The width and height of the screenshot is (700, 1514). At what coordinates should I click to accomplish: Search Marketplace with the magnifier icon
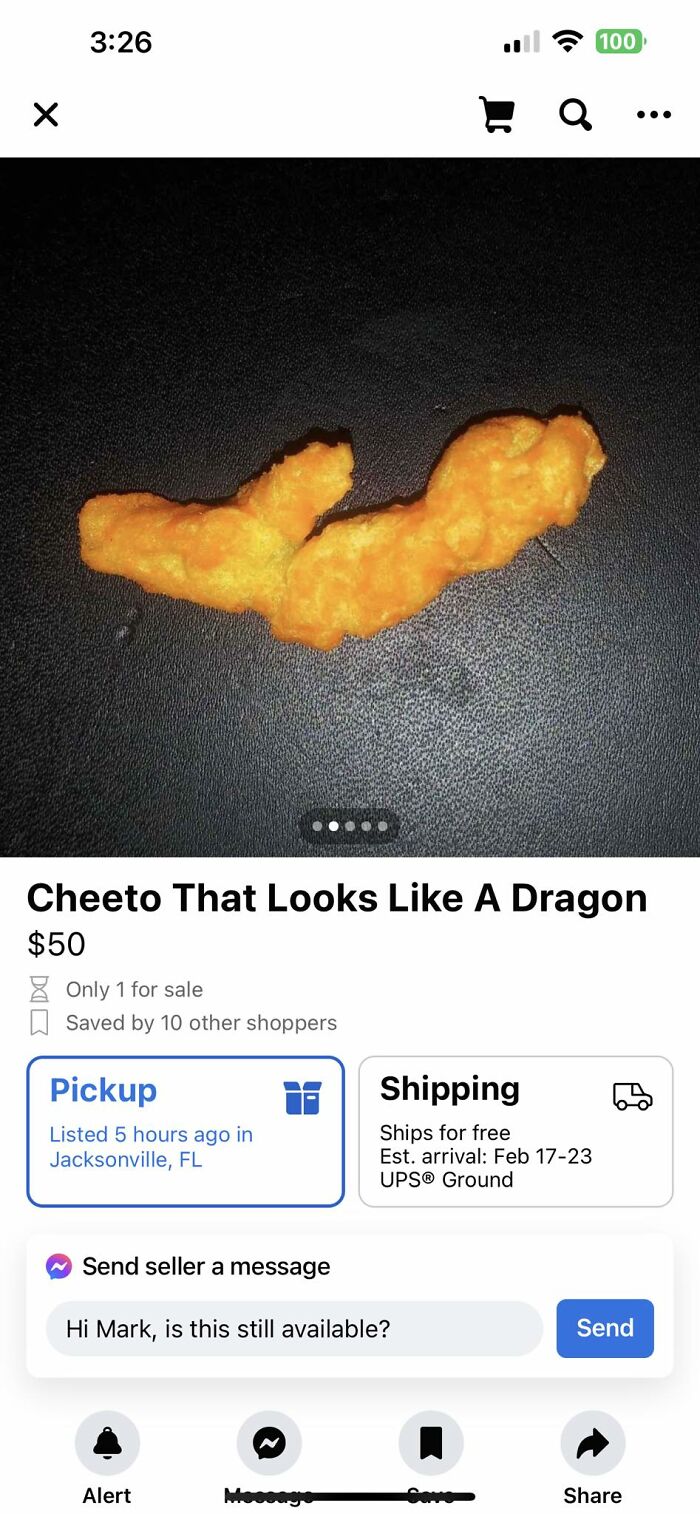point(575,115)
